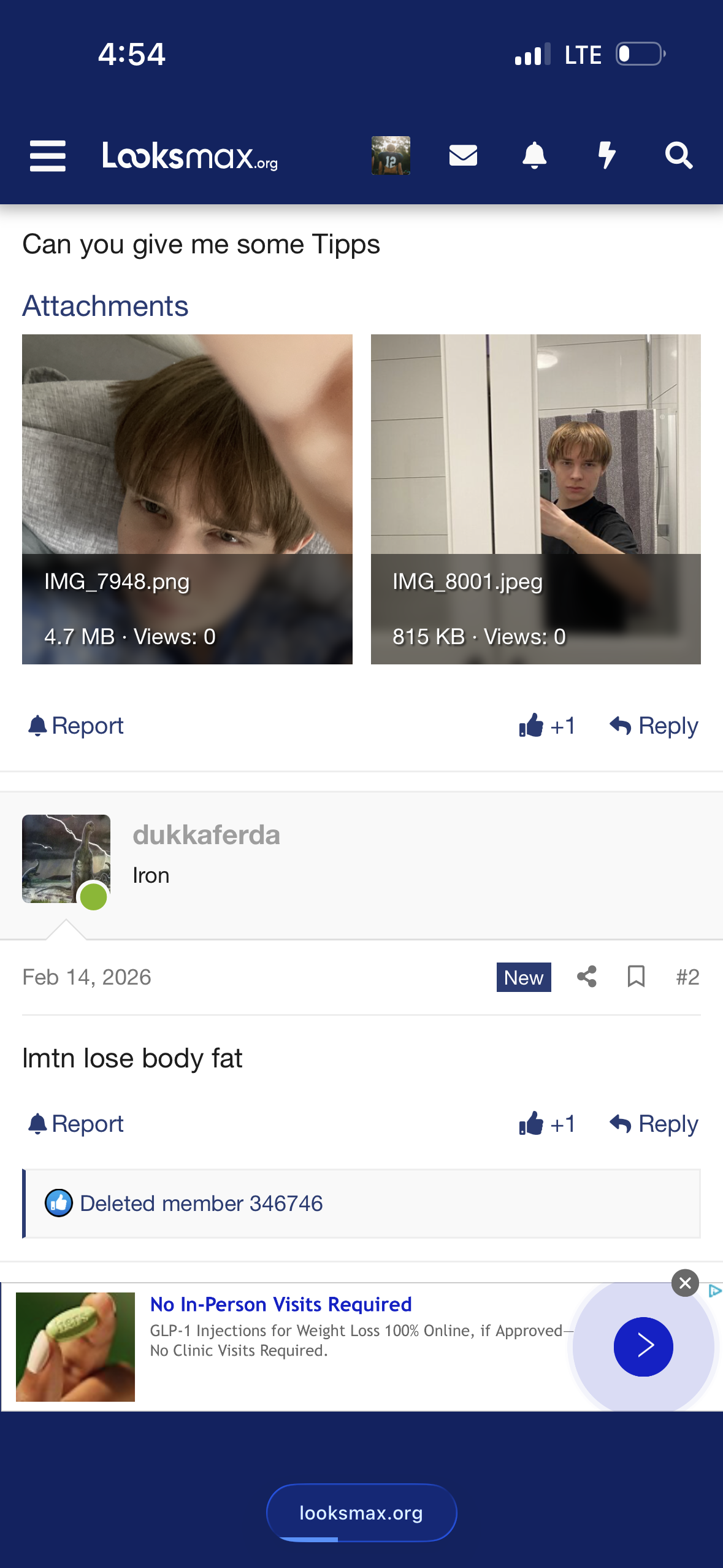Screen dimensions: 723x1568
Task: Open the inbox envelope icon
Action: 463,156
